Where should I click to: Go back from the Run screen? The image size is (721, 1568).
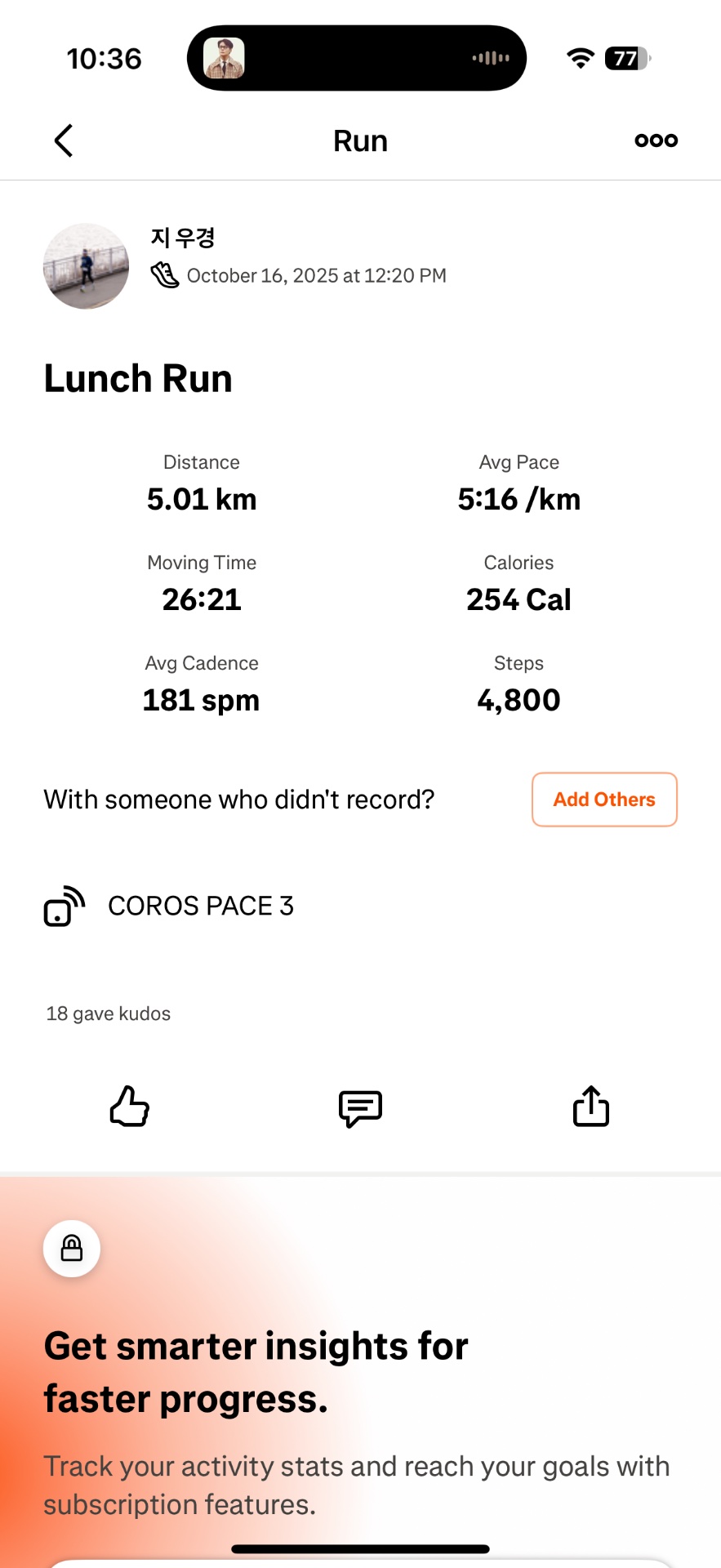click(x=64, y=140)
